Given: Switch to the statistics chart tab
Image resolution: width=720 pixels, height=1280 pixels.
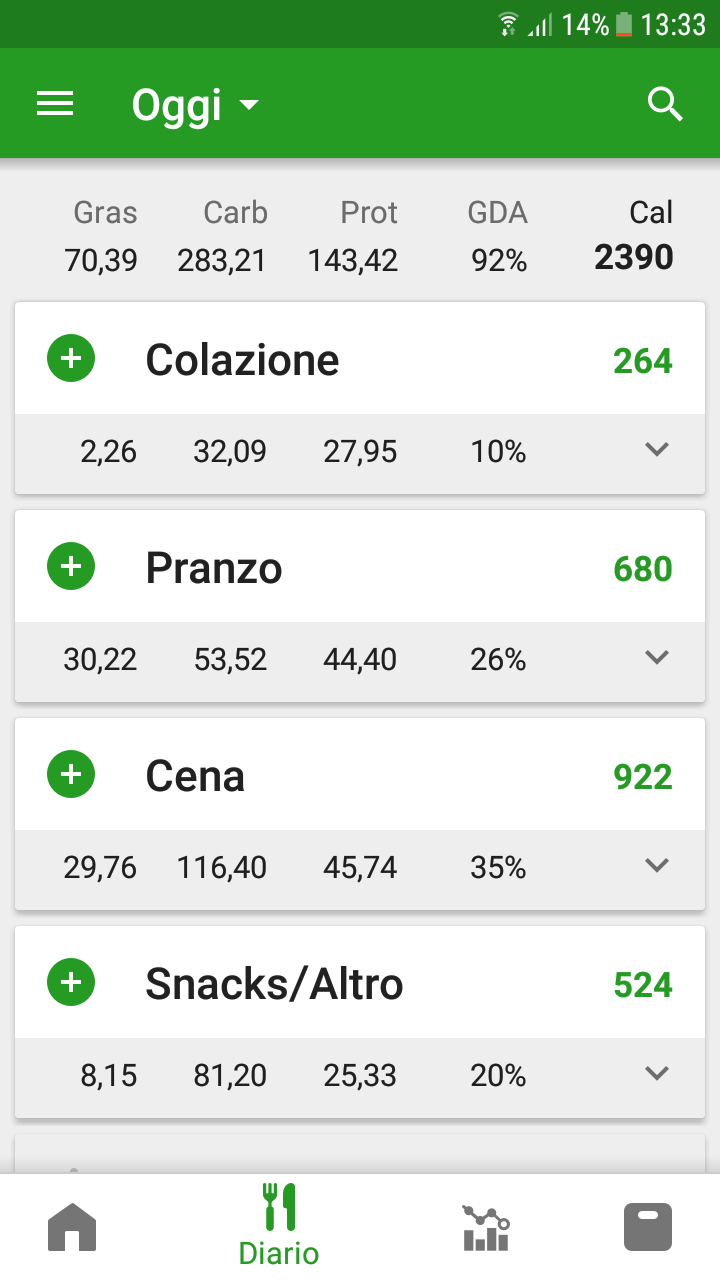Looking at the screenshot, I should [x=486, y=1228].
